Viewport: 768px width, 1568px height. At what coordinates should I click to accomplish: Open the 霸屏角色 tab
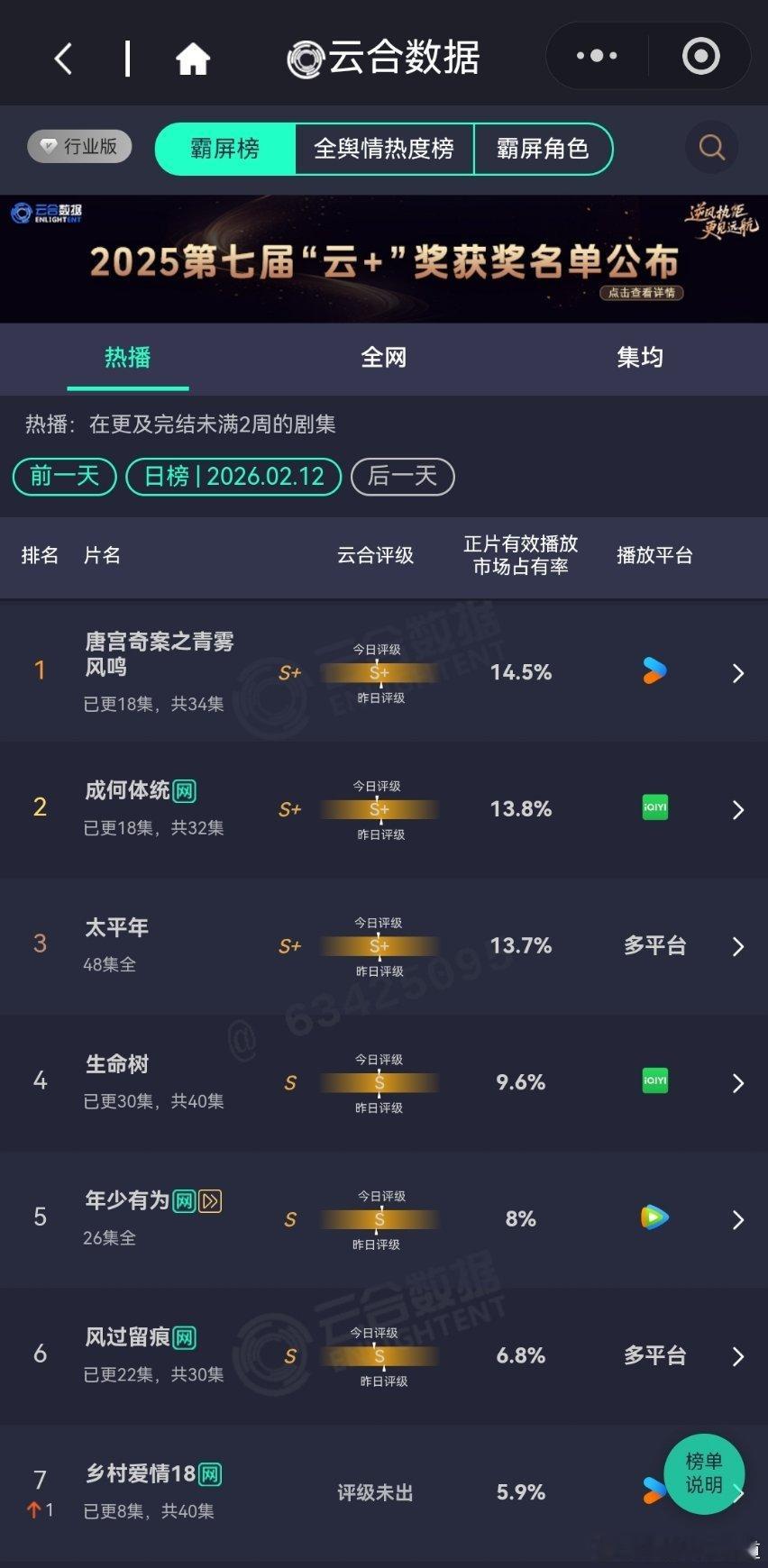pos(543,149)
